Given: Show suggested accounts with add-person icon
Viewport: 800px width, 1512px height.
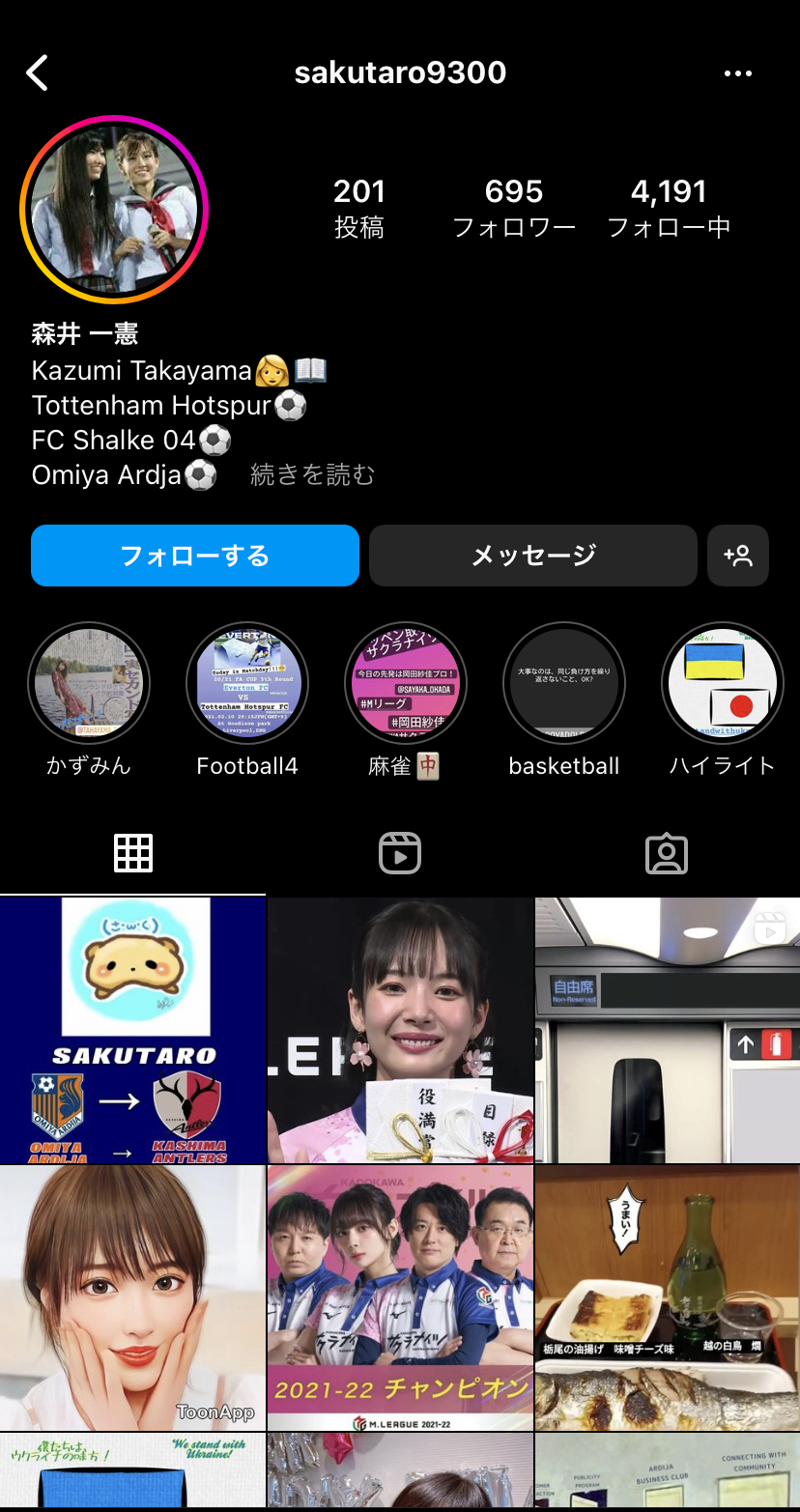Looking at the screenshot, I should 738,556.
